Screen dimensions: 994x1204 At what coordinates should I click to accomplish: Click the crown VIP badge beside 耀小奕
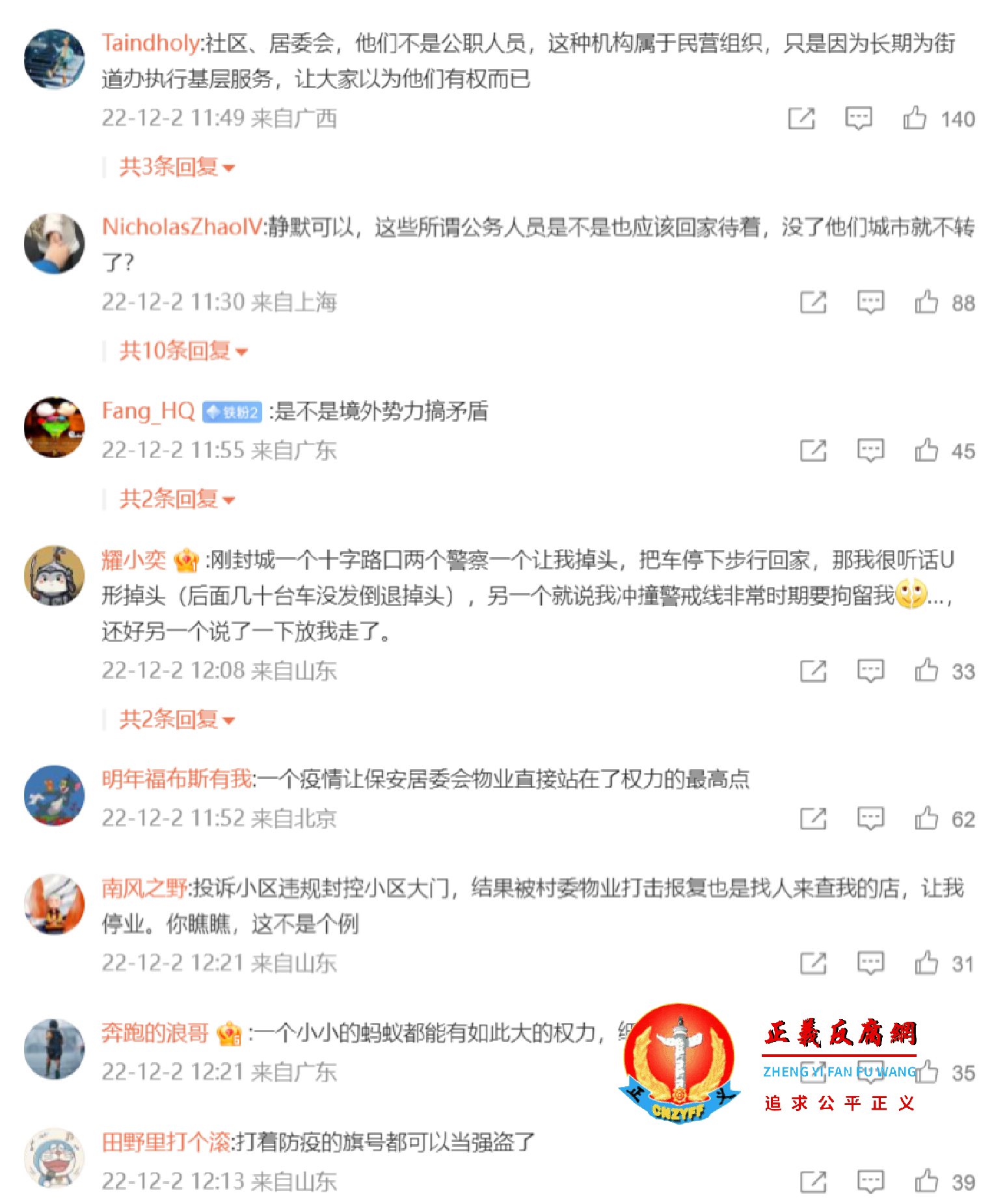(187, 558)
